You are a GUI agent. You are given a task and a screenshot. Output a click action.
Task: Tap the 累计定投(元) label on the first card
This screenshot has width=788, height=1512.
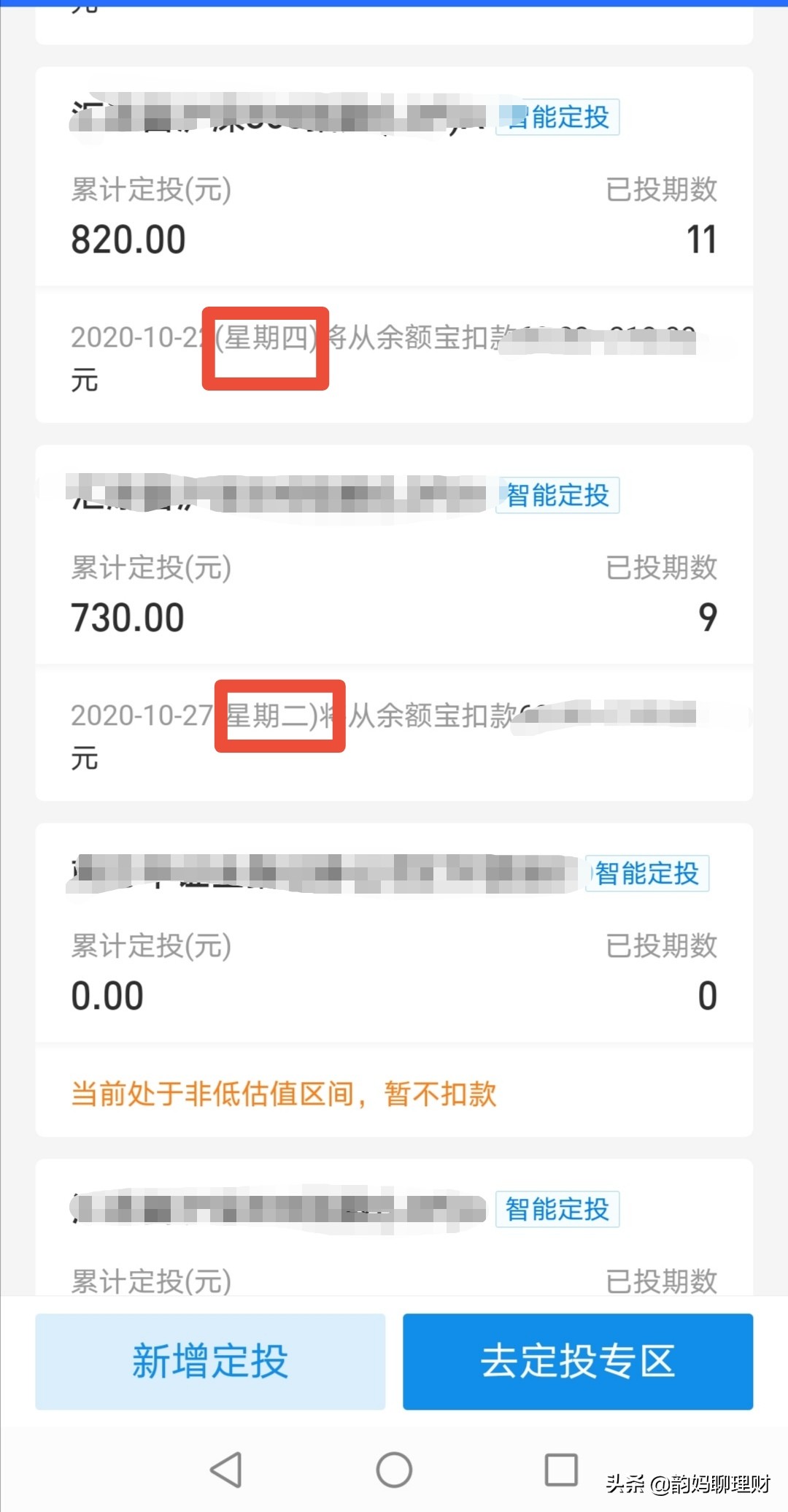pos(151,190)
